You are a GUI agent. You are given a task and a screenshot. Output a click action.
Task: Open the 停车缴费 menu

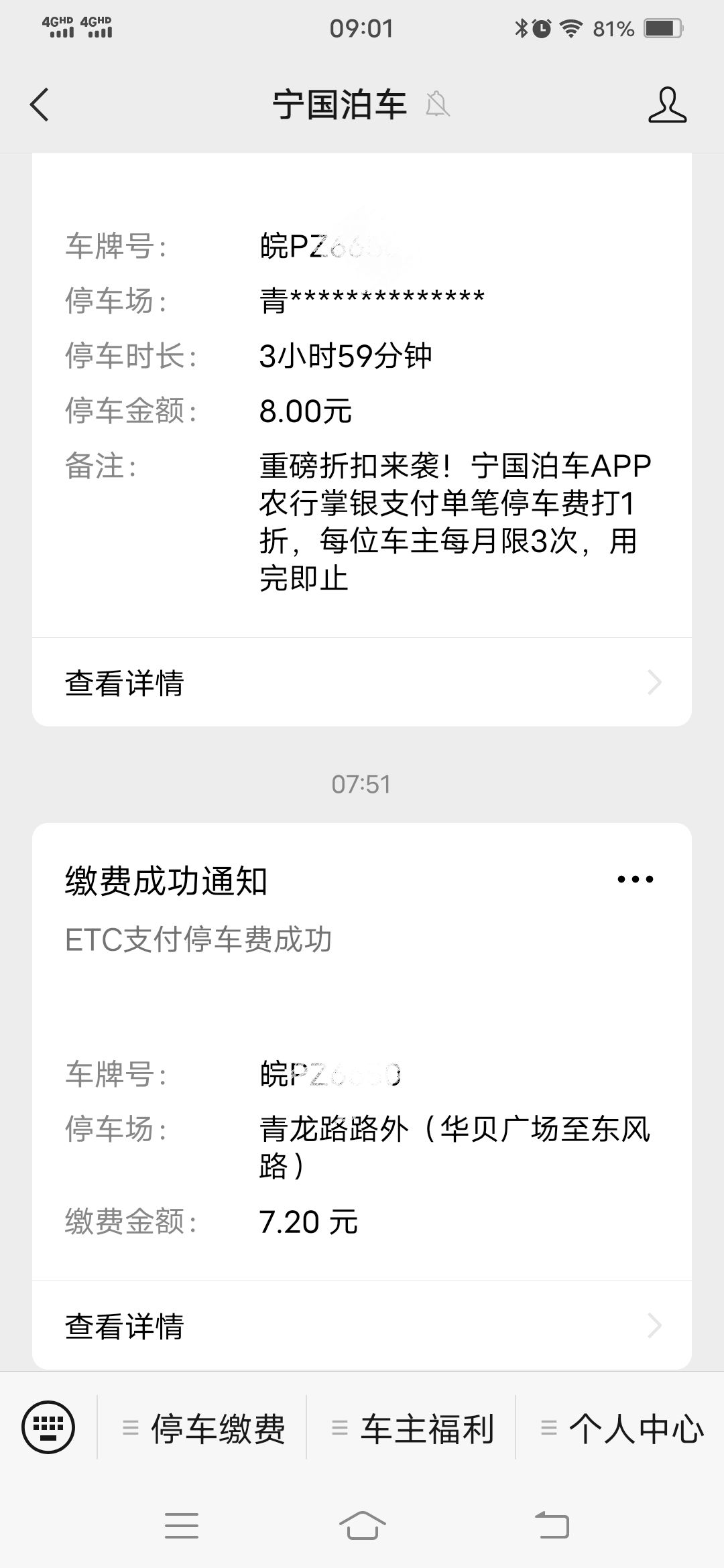[203, 1428]
